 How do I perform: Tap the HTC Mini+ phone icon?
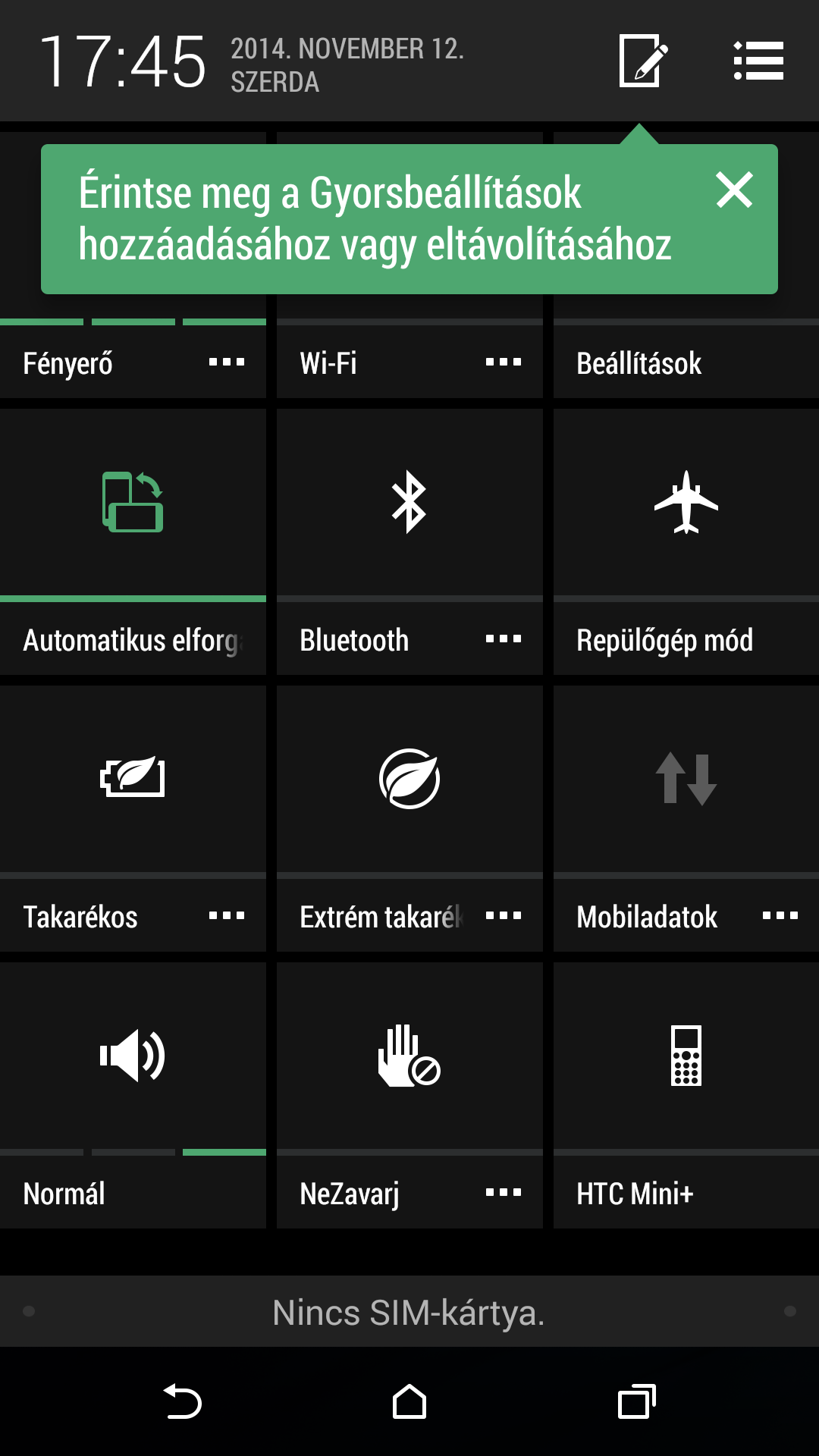click(685, 1056)
